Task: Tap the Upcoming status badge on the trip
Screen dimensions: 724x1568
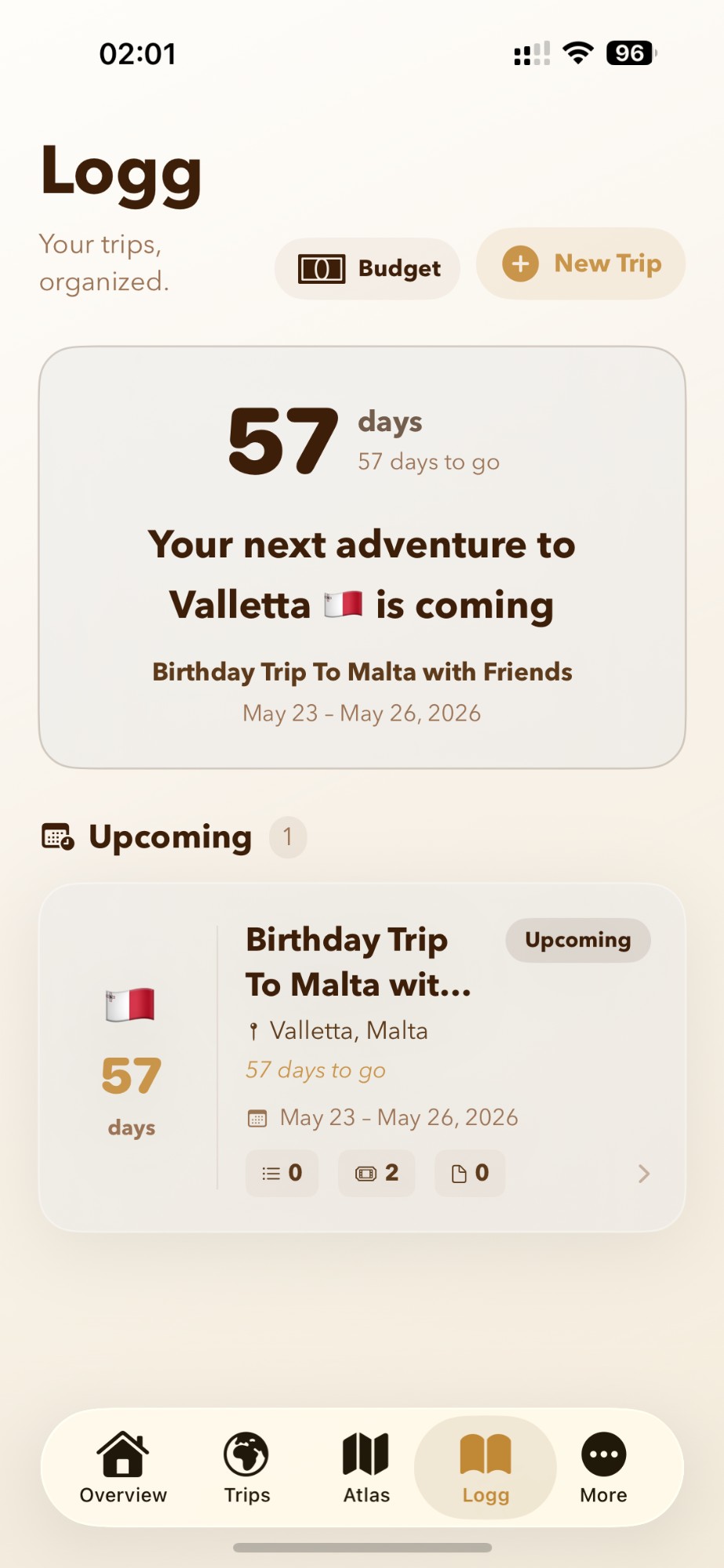Action: 577,939
